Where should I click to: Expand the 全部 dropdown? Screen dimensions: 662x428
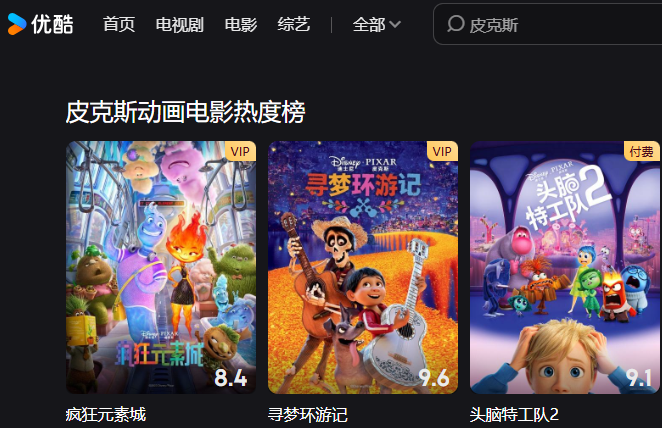(x=376, y=25)
